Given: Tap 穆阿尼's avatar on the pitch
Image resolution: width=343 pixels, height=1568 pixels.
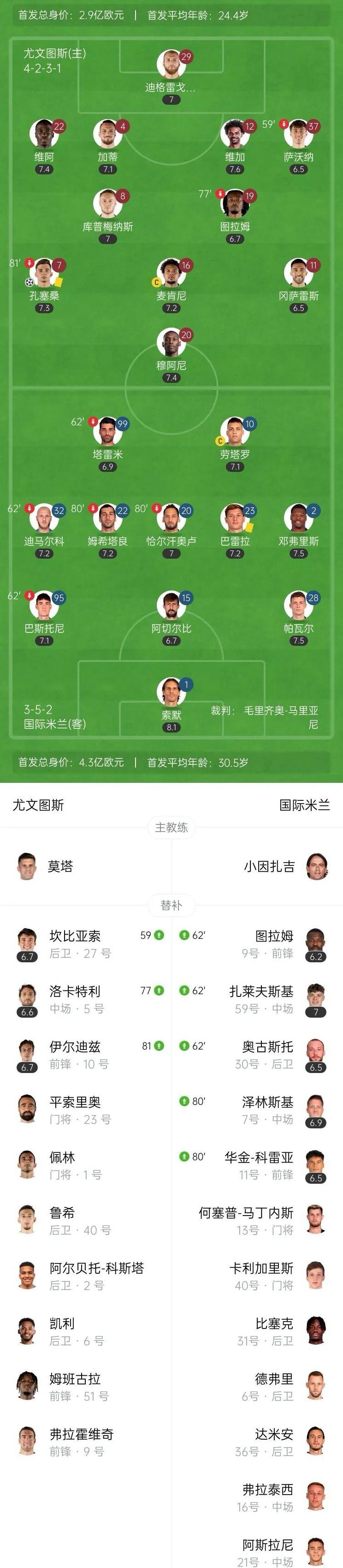Looking at the screenshot, I should [171, 343].
